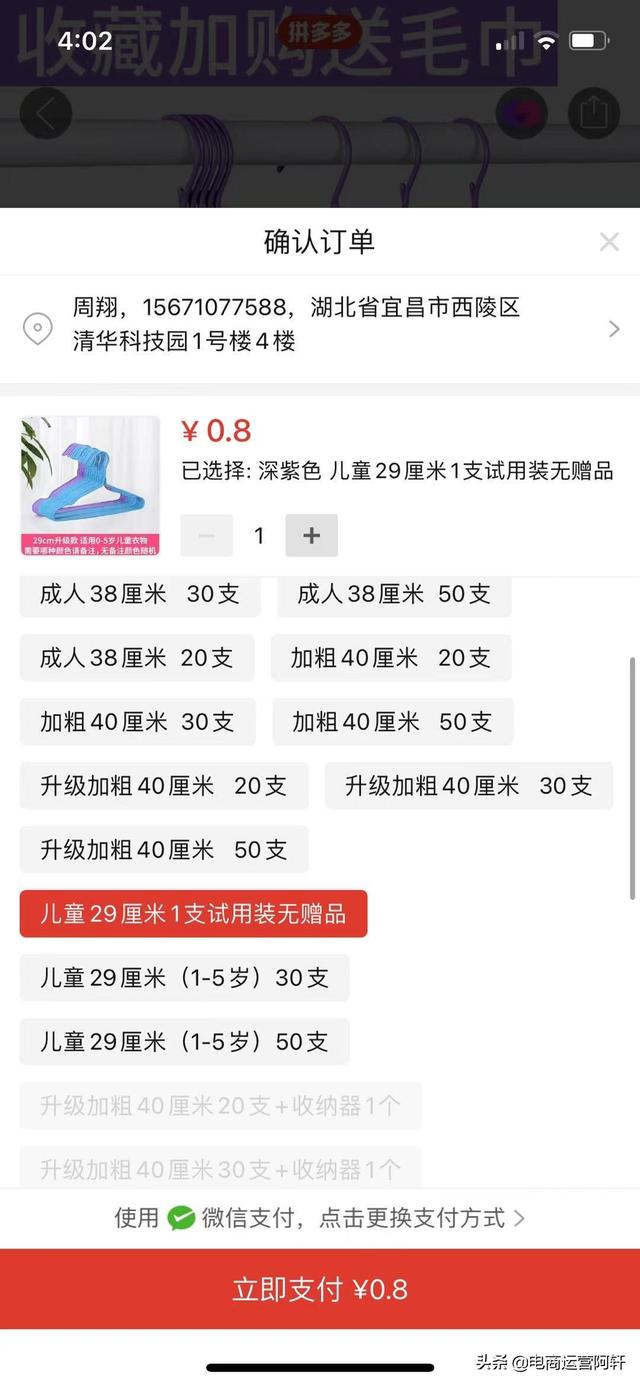
Task: Pick the plain 加粗40厘米 50支 chip
Action: click(393, 722)
